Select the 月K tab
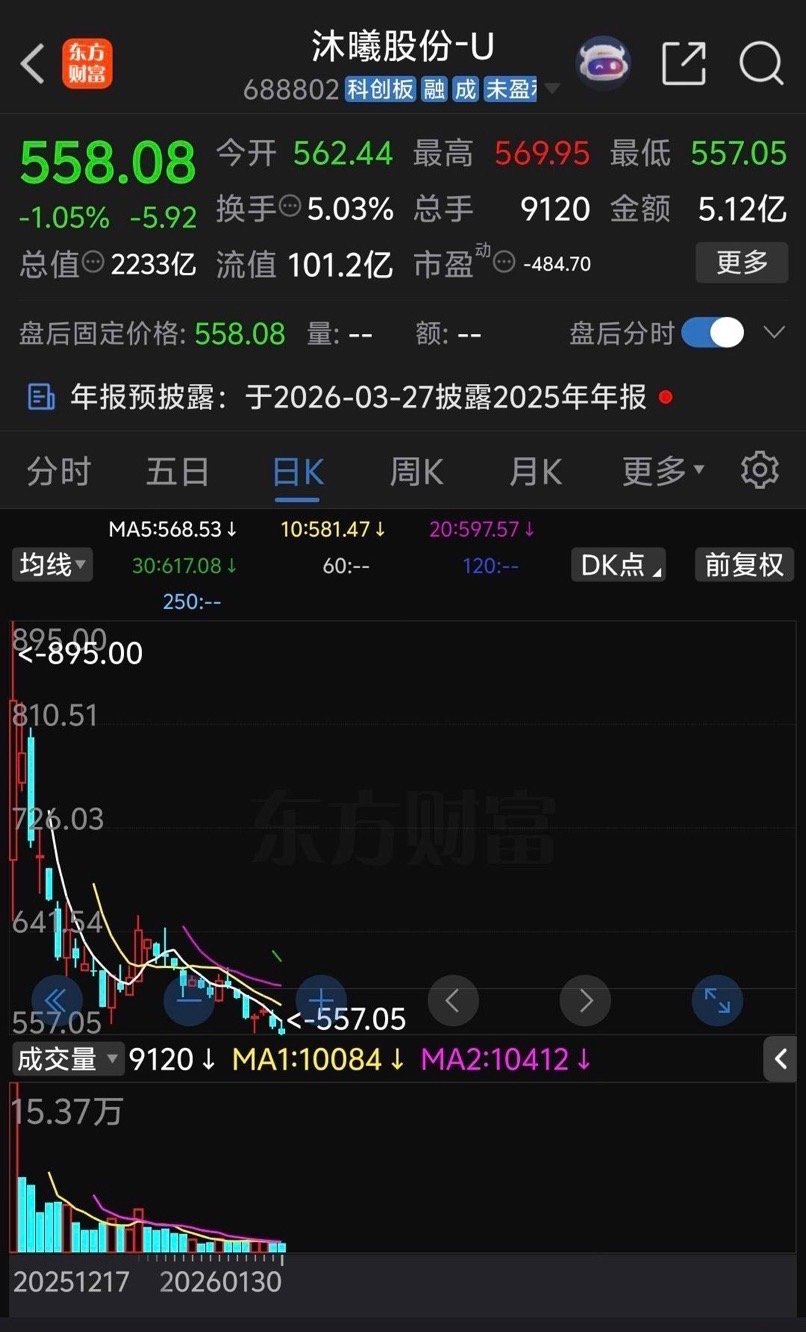 click(x=536, y=470)
